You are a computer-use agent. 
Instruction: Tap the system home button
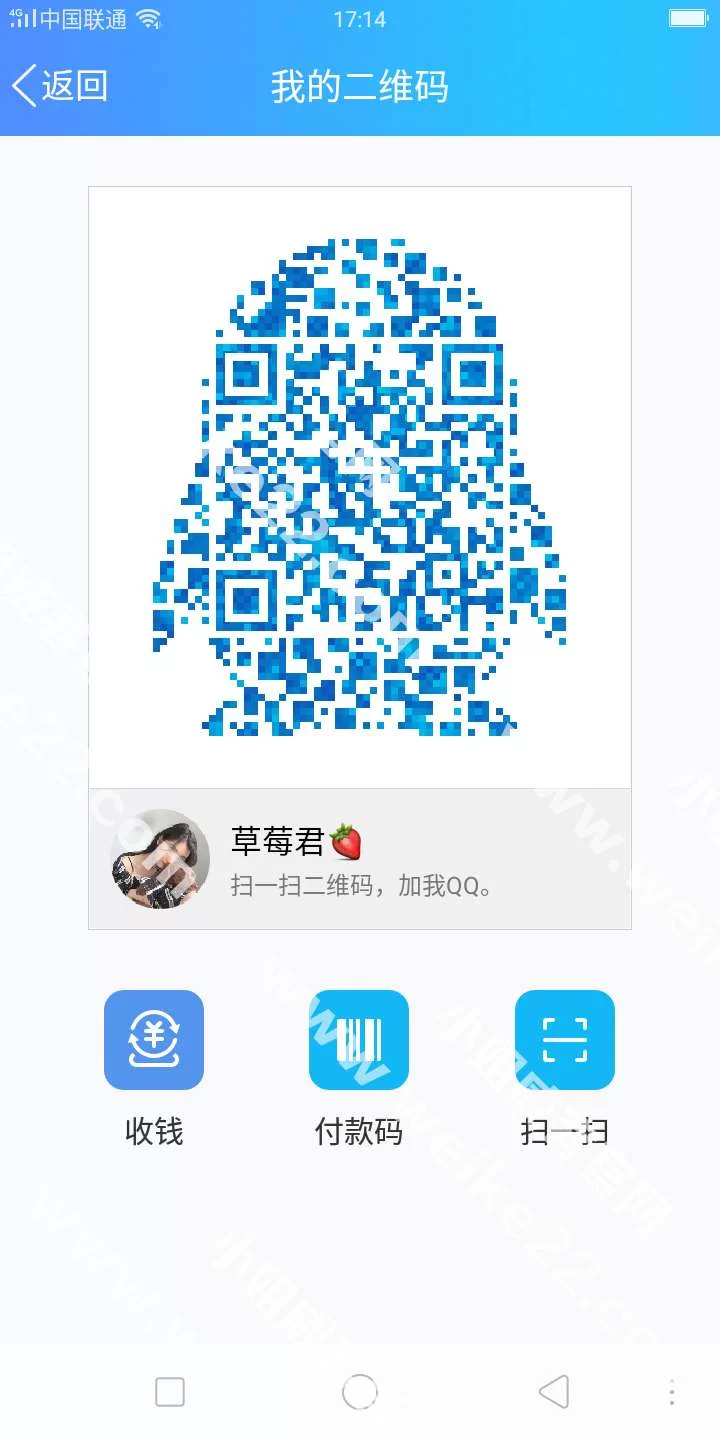[360, 1391]
